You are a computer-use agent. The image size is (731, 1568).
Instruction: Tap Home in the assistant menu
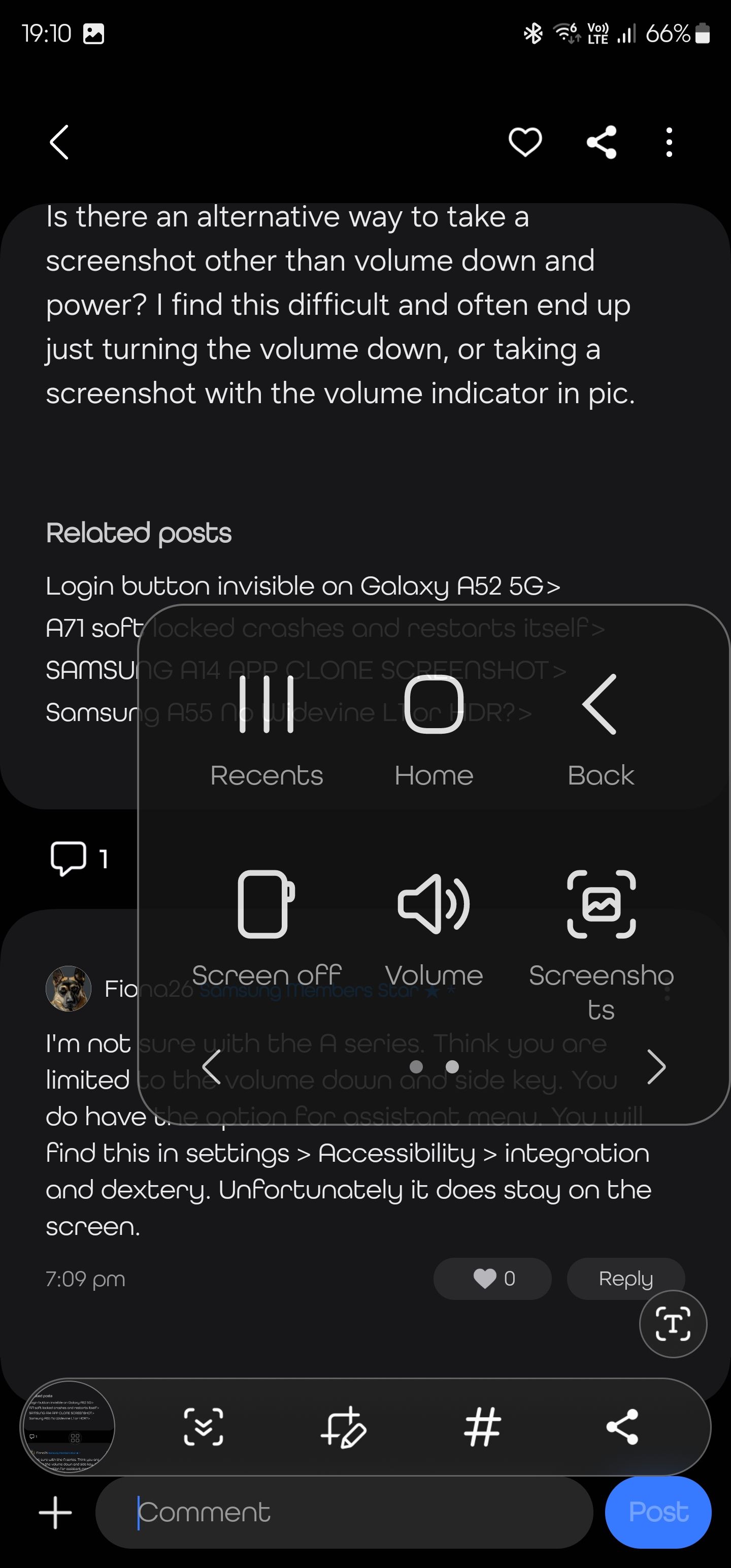[434, 731]
